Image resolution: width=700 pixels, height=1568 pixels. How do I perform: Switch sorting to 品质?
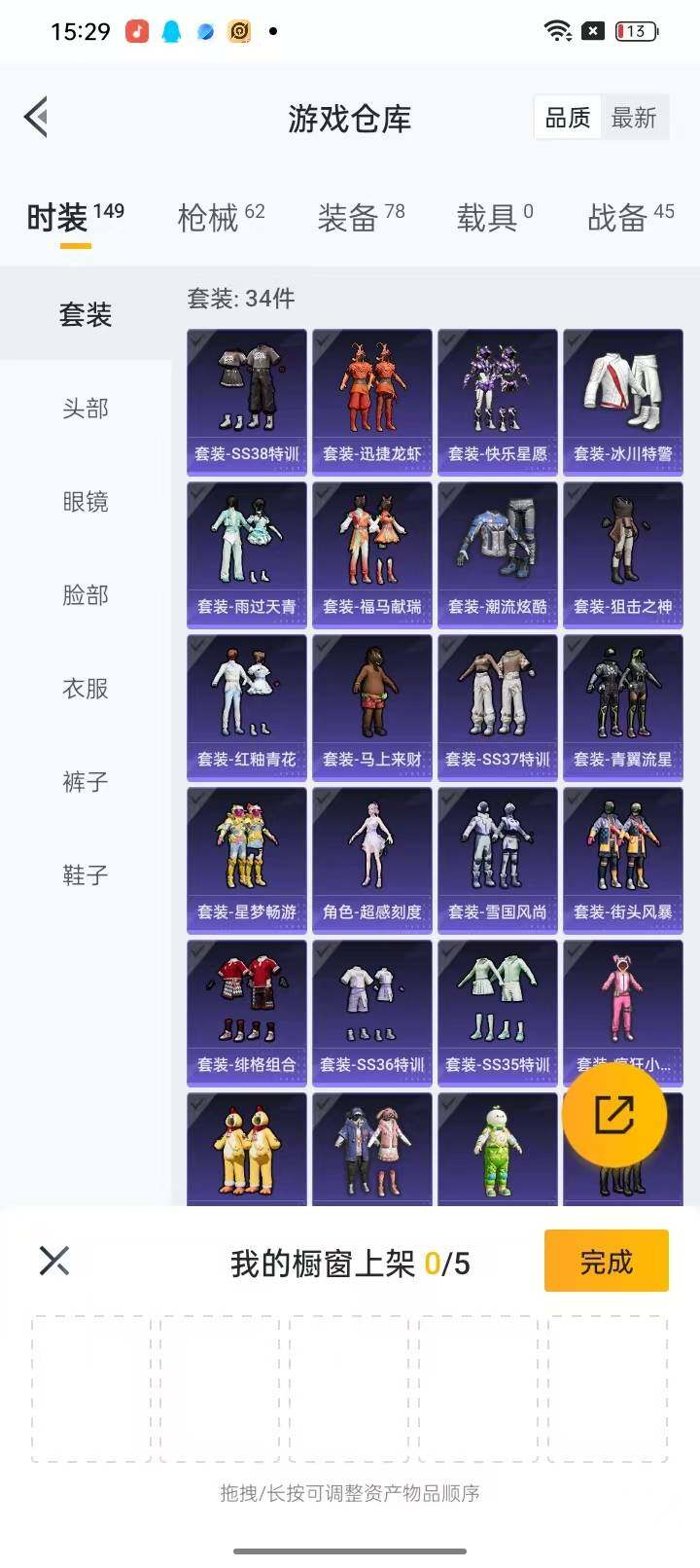coord(567,117)
